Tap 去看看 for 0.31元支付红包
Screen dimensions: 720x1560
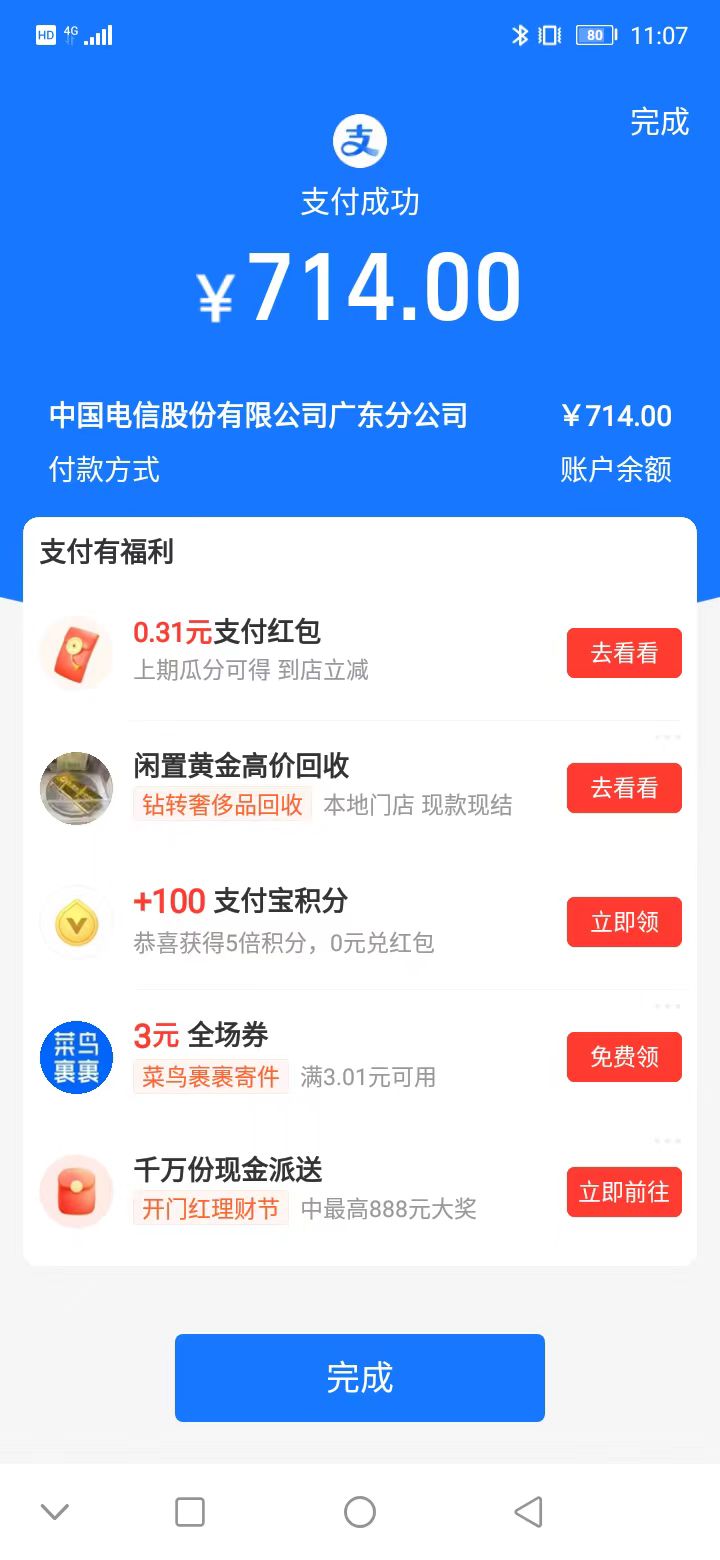tap(624, 653)
